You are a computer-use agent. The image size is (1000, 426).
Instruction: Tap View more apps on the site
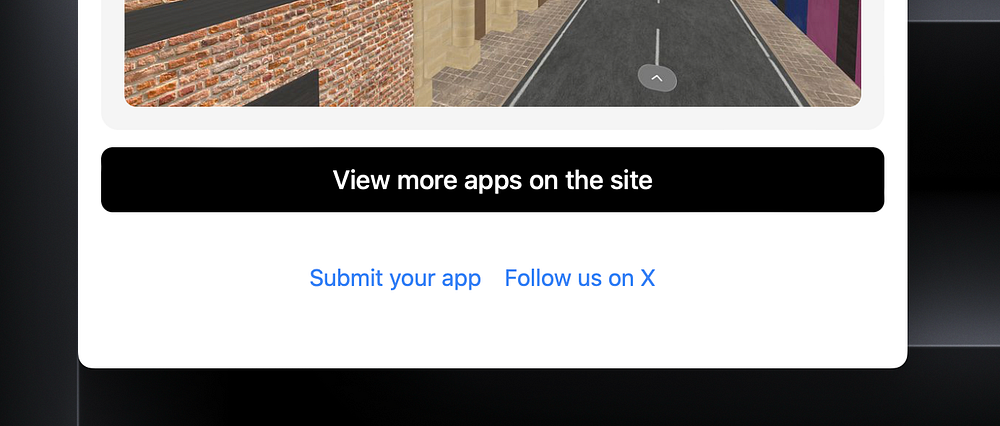[492, 180]
